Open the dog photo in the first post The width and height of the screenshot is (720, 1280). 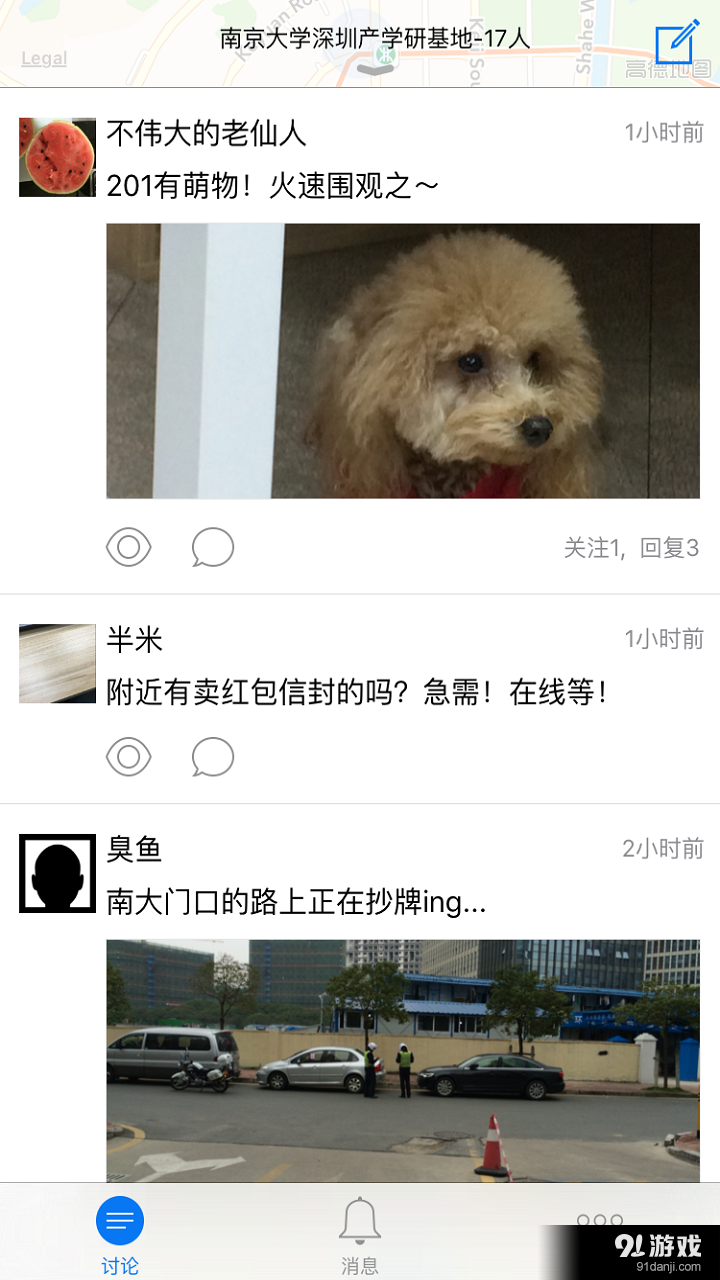point(403,360)
